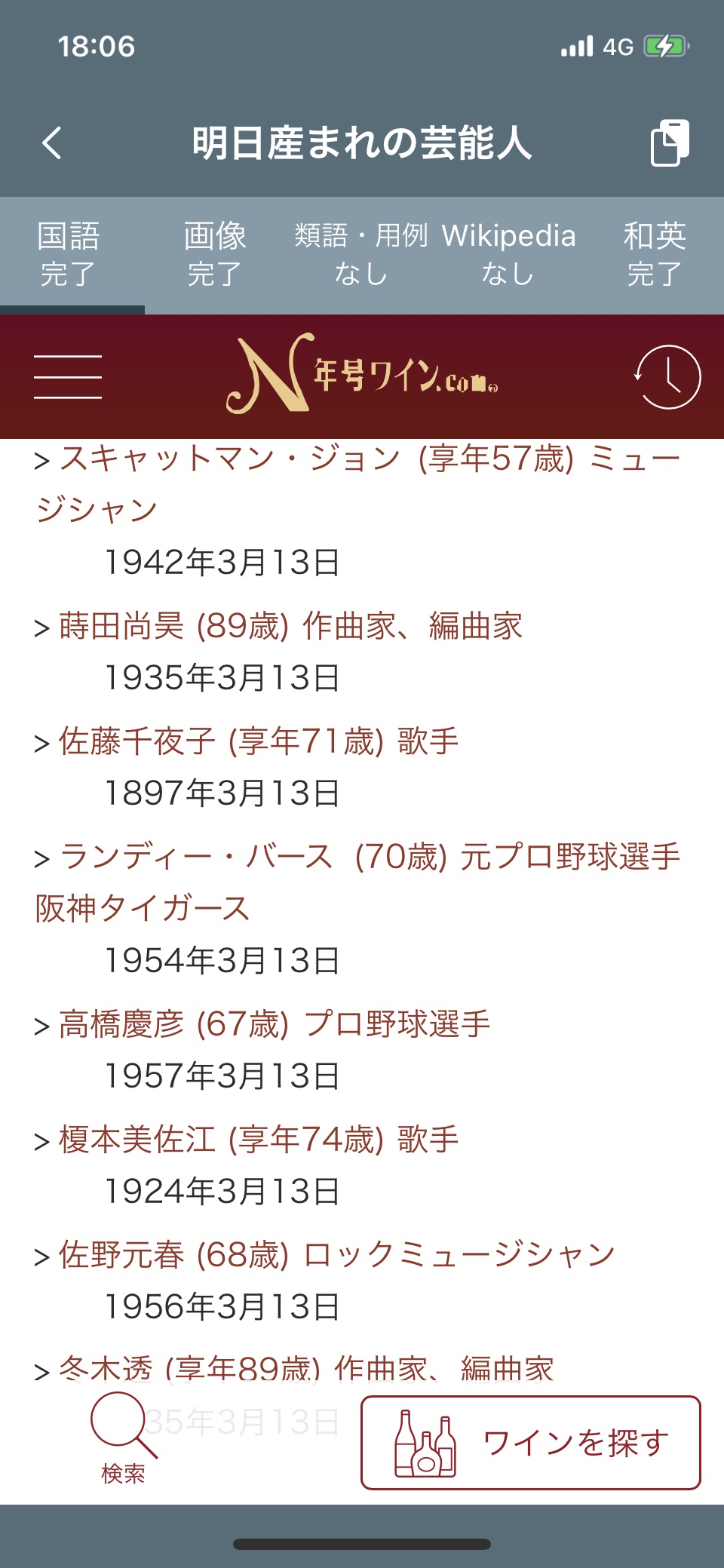Go back with the top-left arrow
The image size is (724, 1568).
coord(52,143)
